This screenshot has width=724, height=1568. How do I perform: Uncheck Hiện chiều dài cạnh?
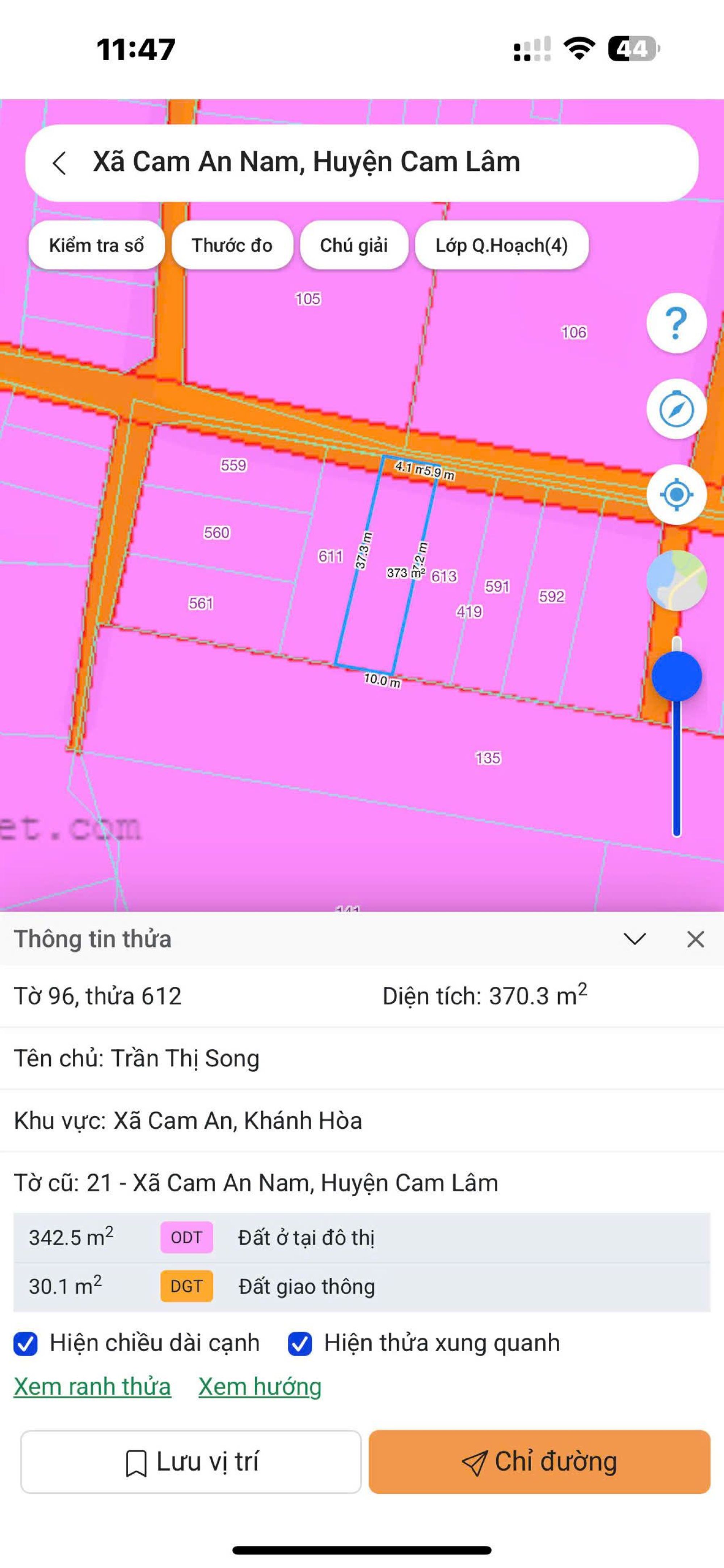[x=26, y=1343]
